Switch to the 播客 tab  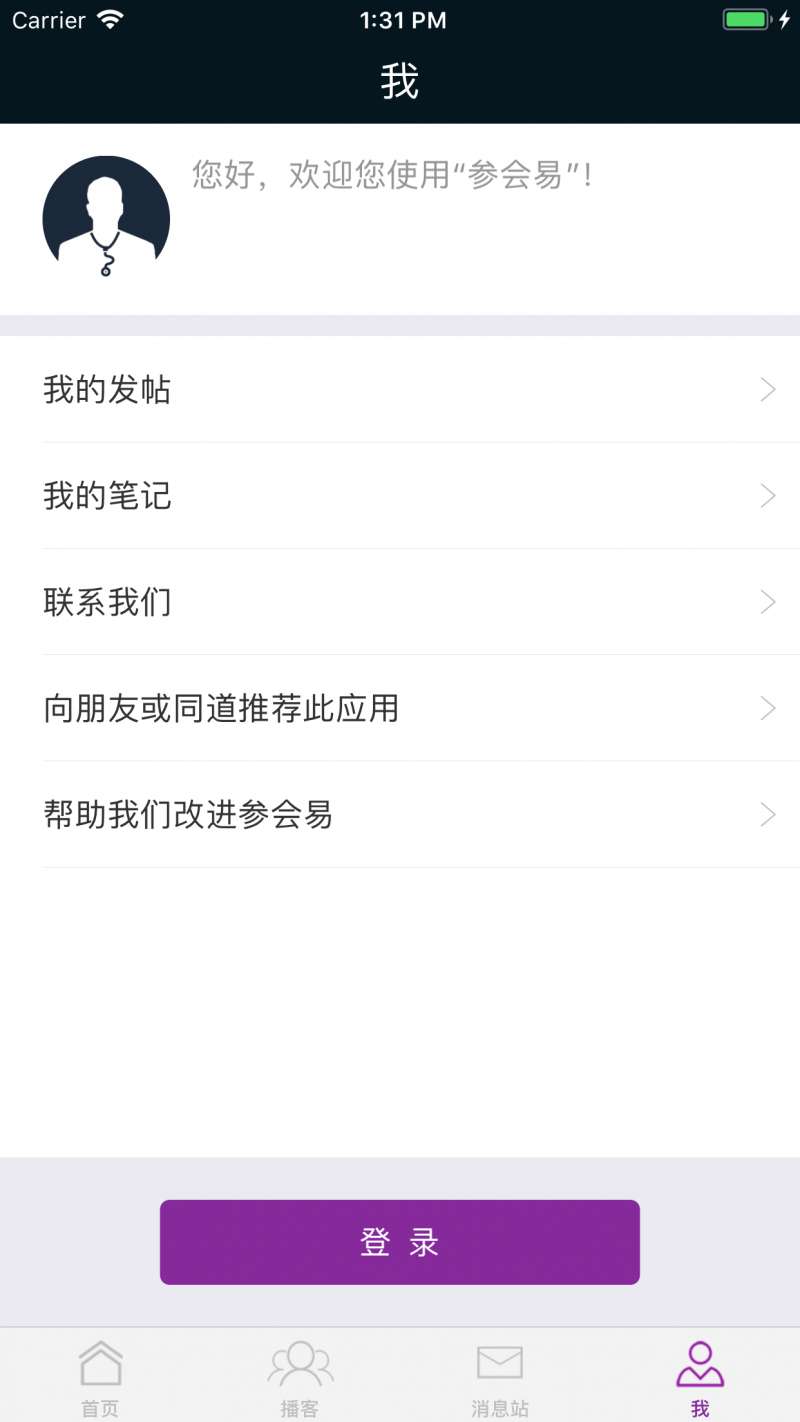(x=300, y=1378)
